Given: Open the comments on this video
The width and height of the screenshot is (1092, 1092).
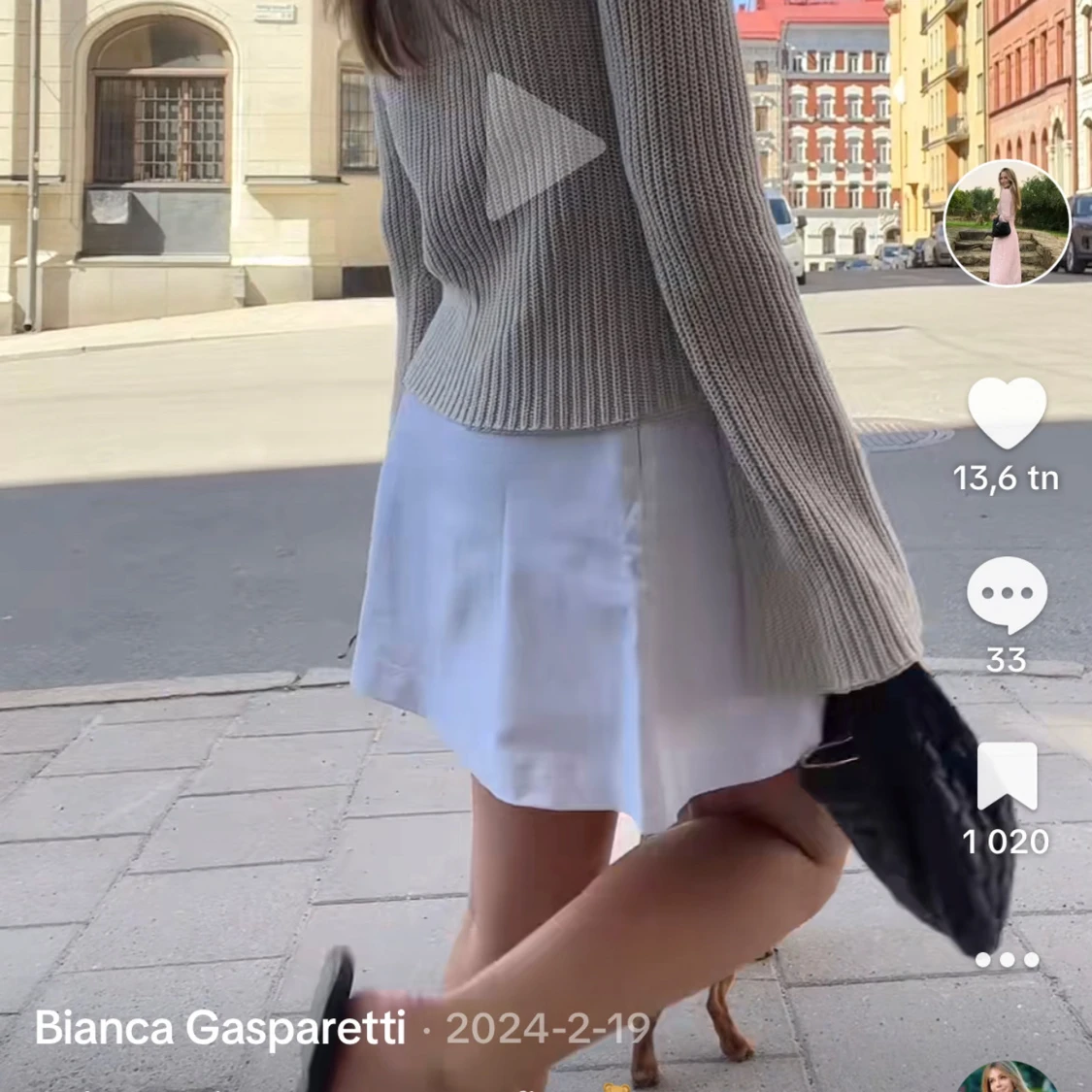Looking at the screenshot, I should point(1007,595).
